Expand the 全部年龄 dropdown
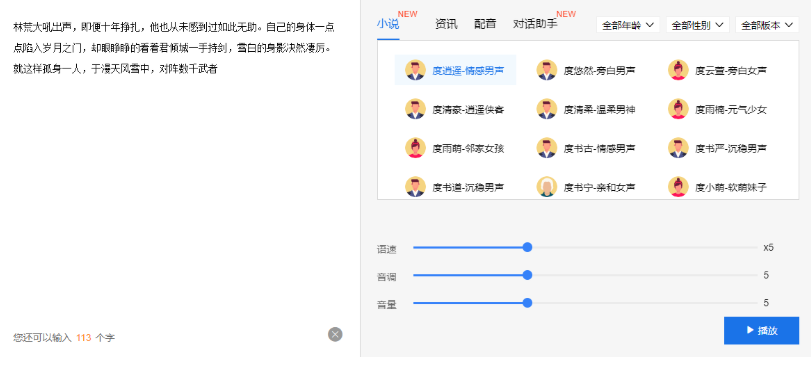 point(628,25)
